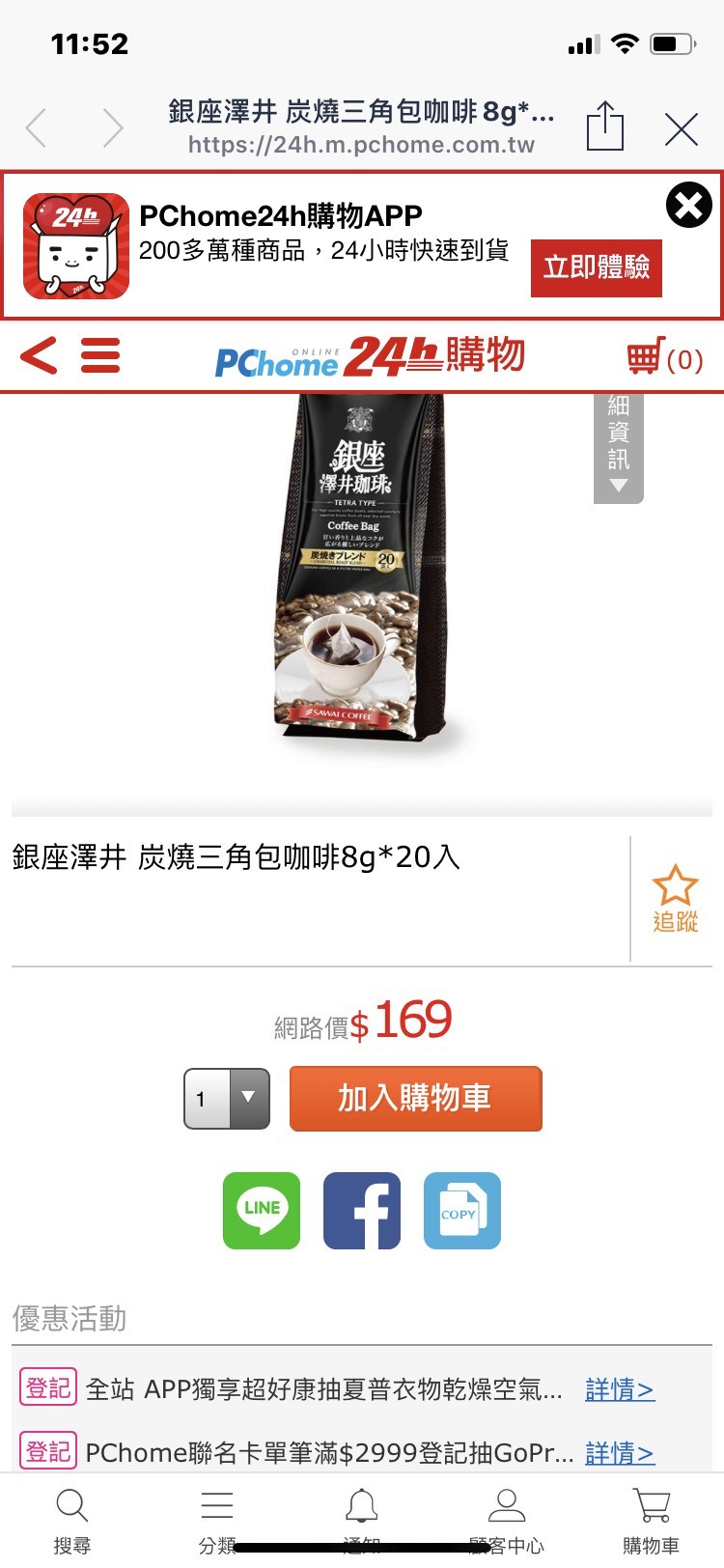Share the product via LINE

tap(262, 1211)
